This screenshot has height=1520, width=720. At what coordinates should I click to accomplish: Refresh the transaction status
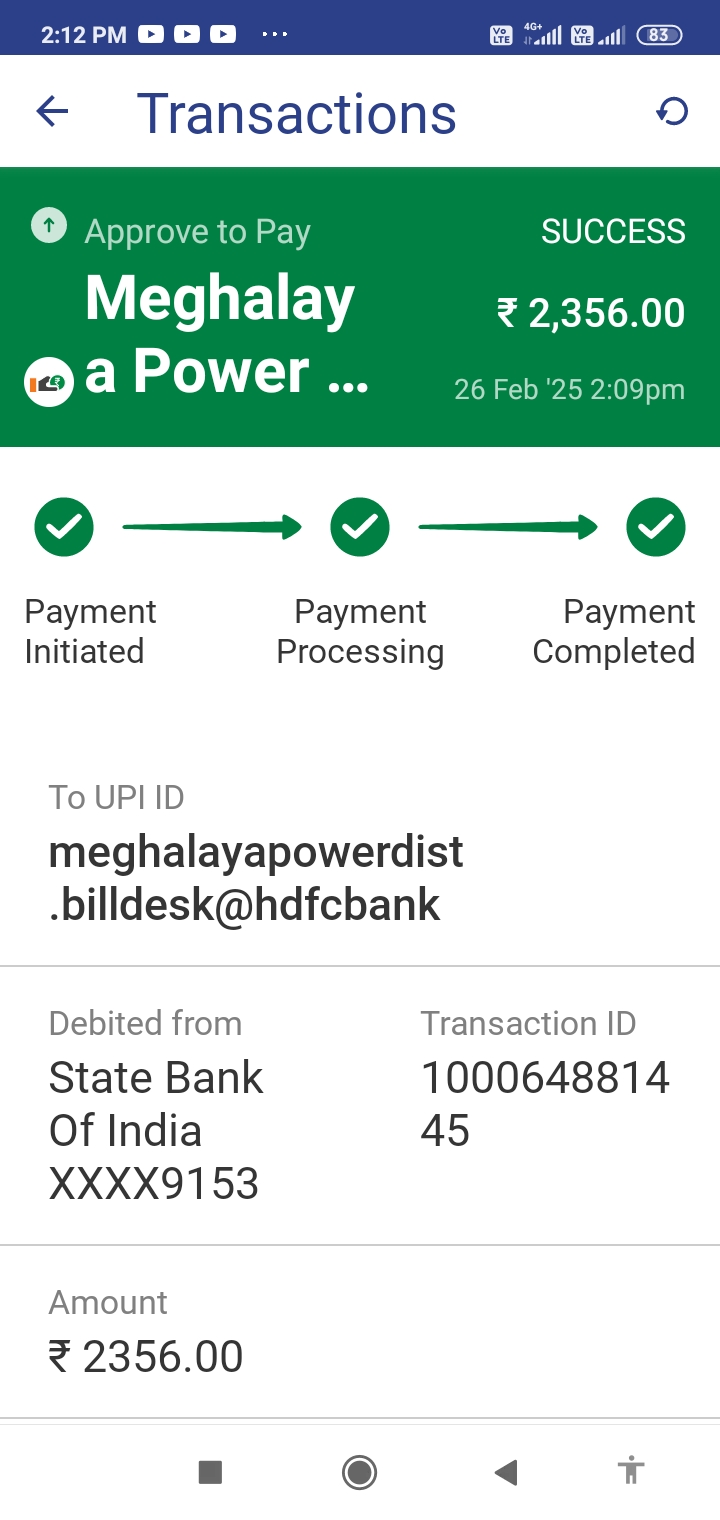pyautogui.click(x=672, y=111)
